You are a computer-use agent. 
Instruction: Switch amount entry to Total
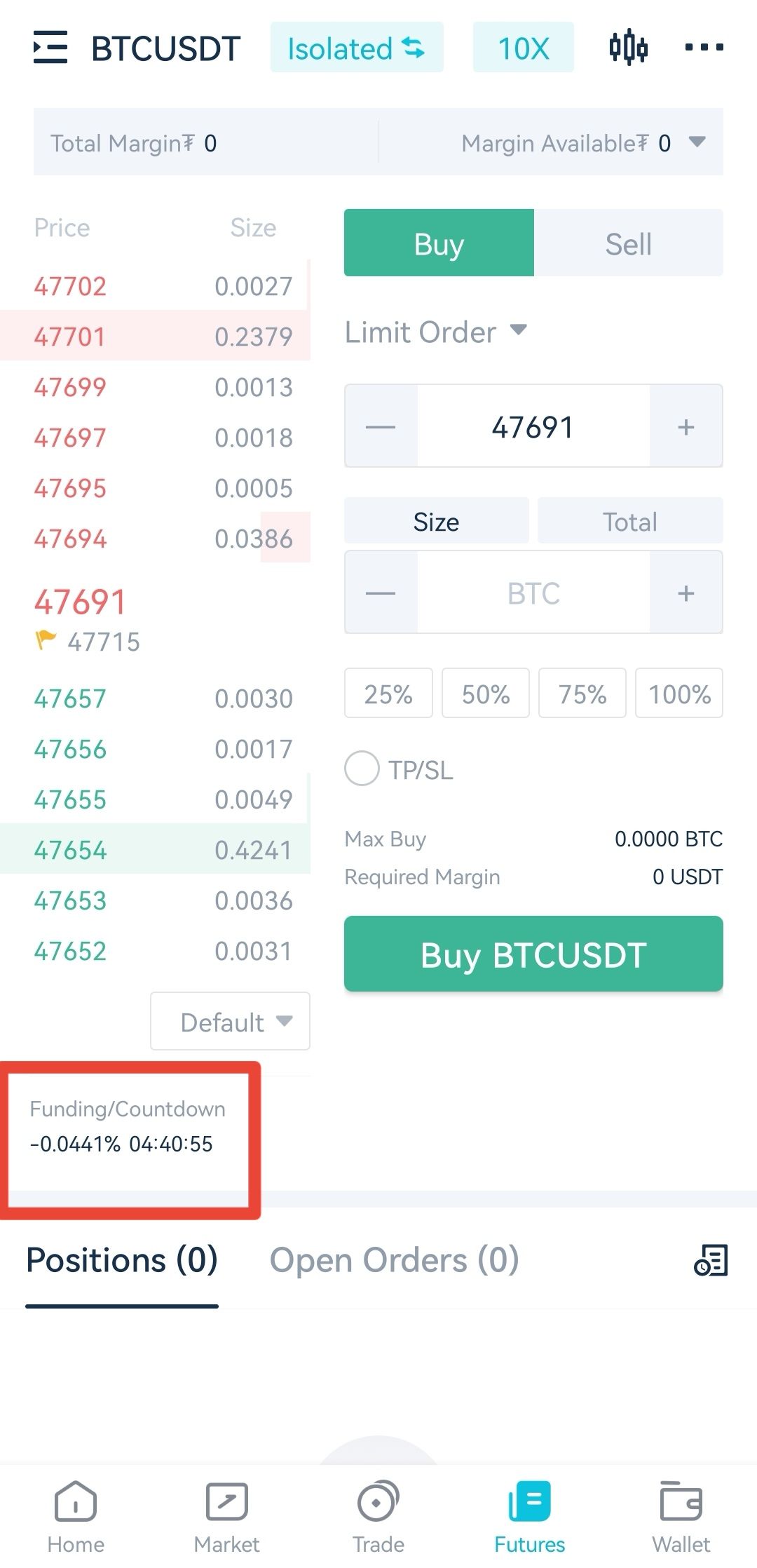[630, 521]
